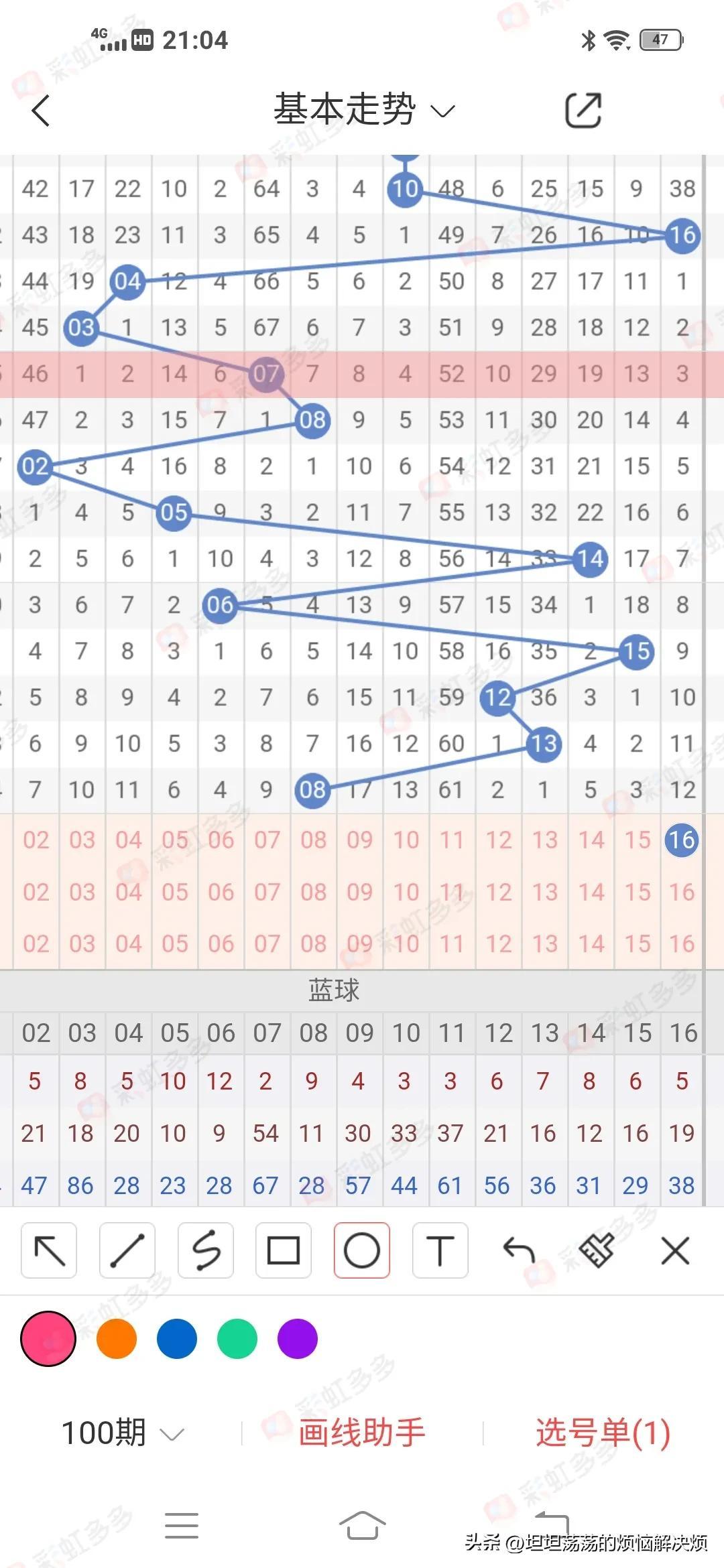Select the freehand curve drawing tool
The width and height of the screenshot is (724, 1568).
[x=206, y=1250]
